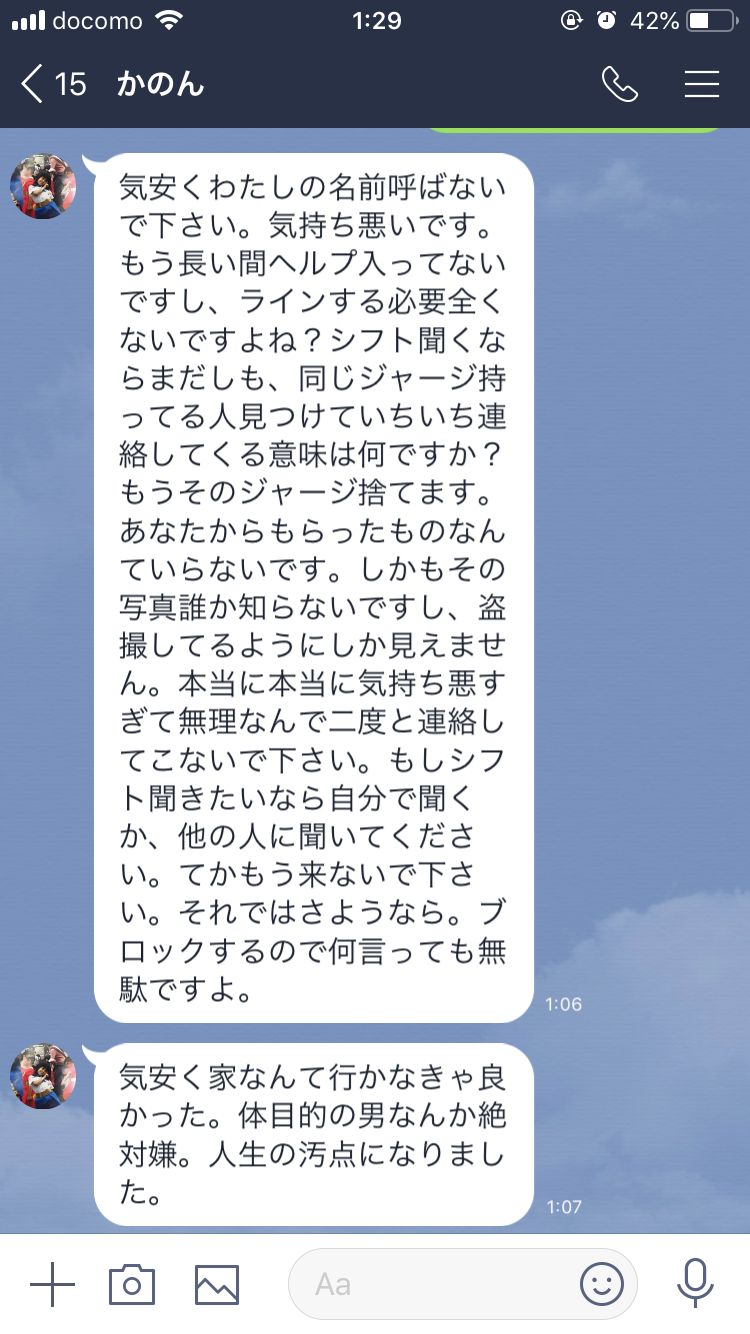Tap the plus attachment icon
The height and width of the screenshot is (1334, 750).
tap(52, 1284)
